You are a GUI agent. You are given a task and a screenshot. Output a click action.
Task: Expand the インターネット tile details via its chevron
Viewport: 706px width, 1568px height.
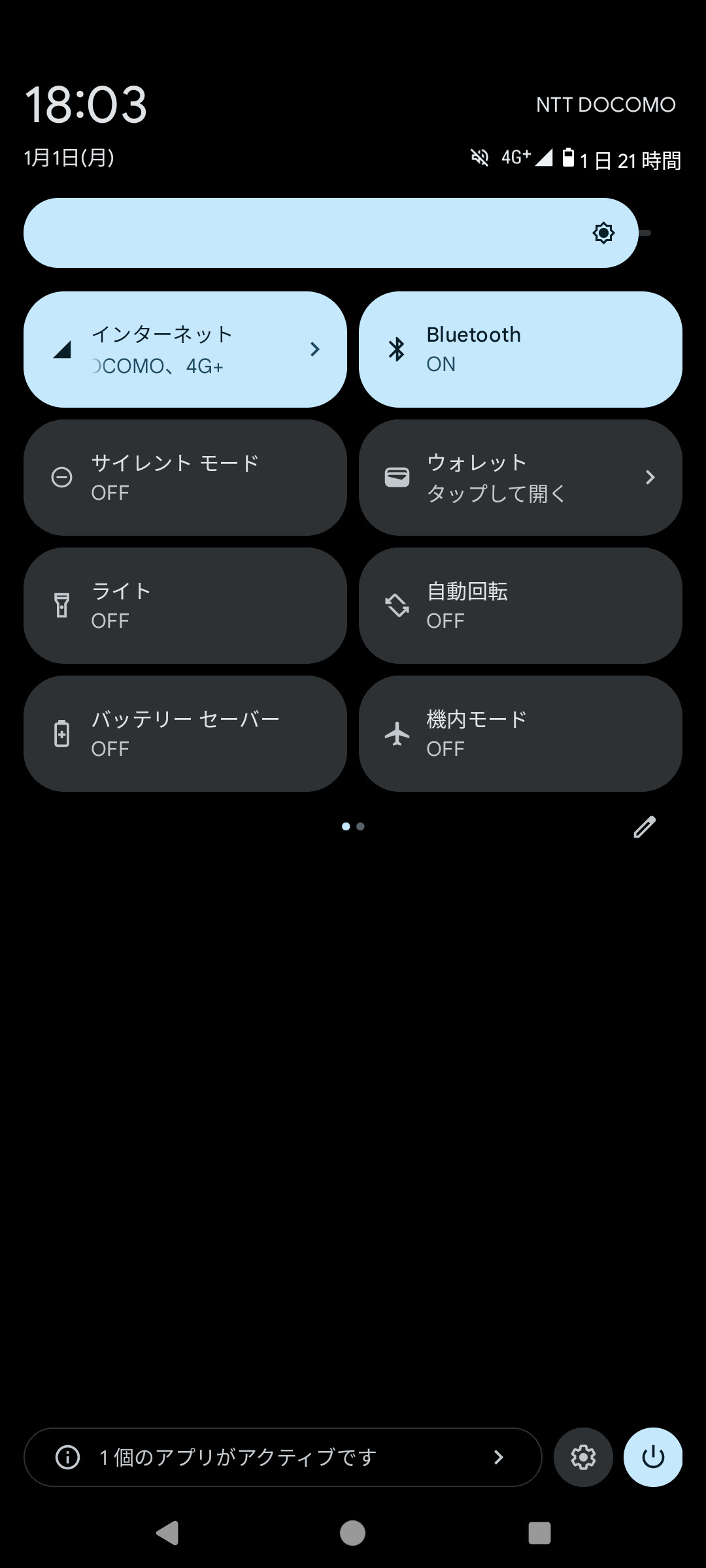click(315, 349)
